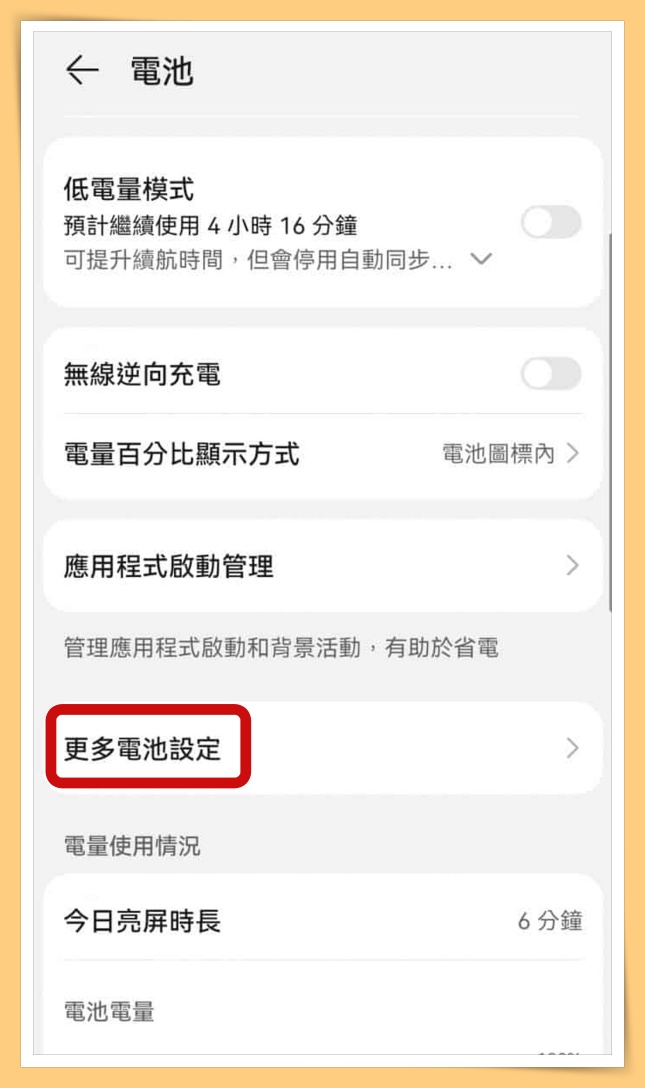This screenshot has width=645, height=1088.
Task: Open 應用程式啟動管理
Action: pos(322,567)
